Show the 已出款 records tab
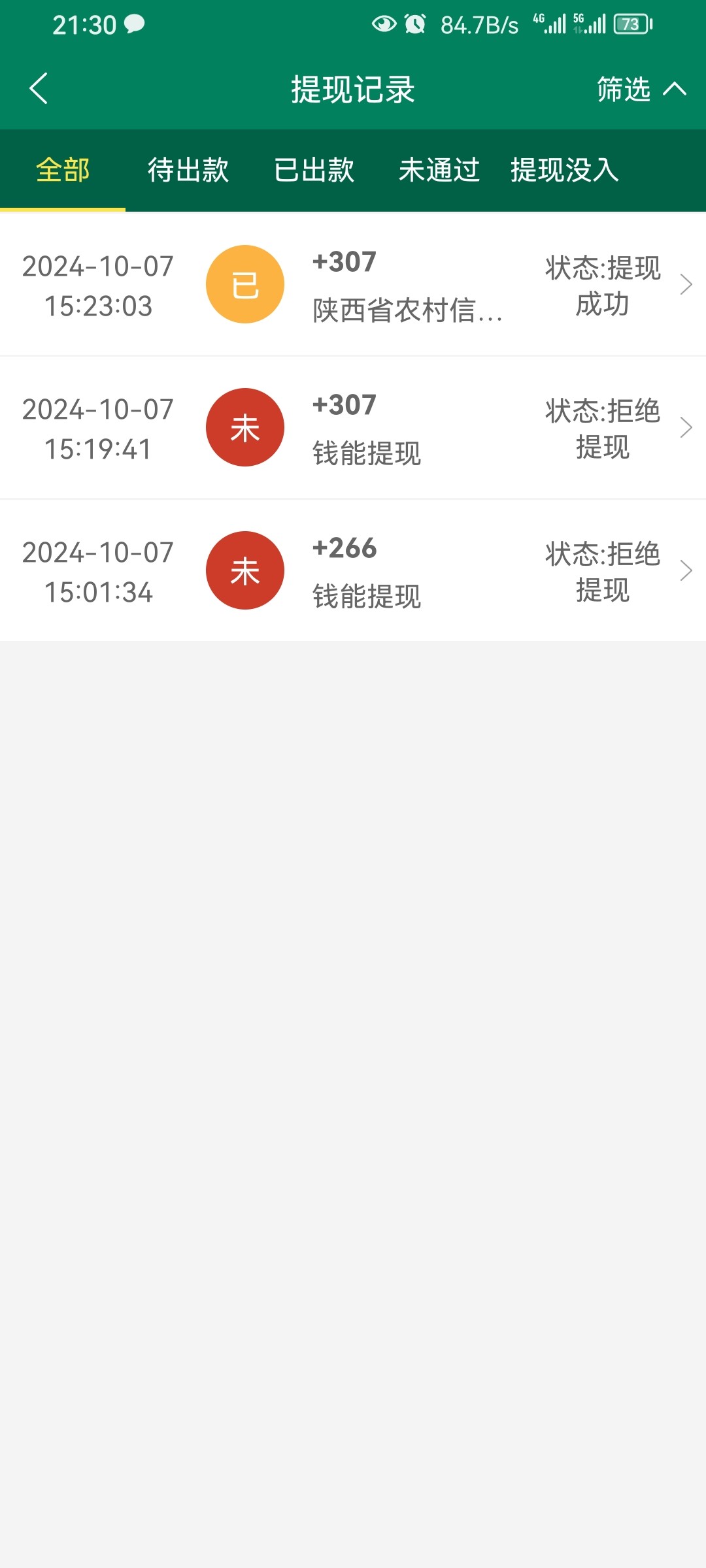This screenshot has width=706, height=1568. [x=314, y=171]
